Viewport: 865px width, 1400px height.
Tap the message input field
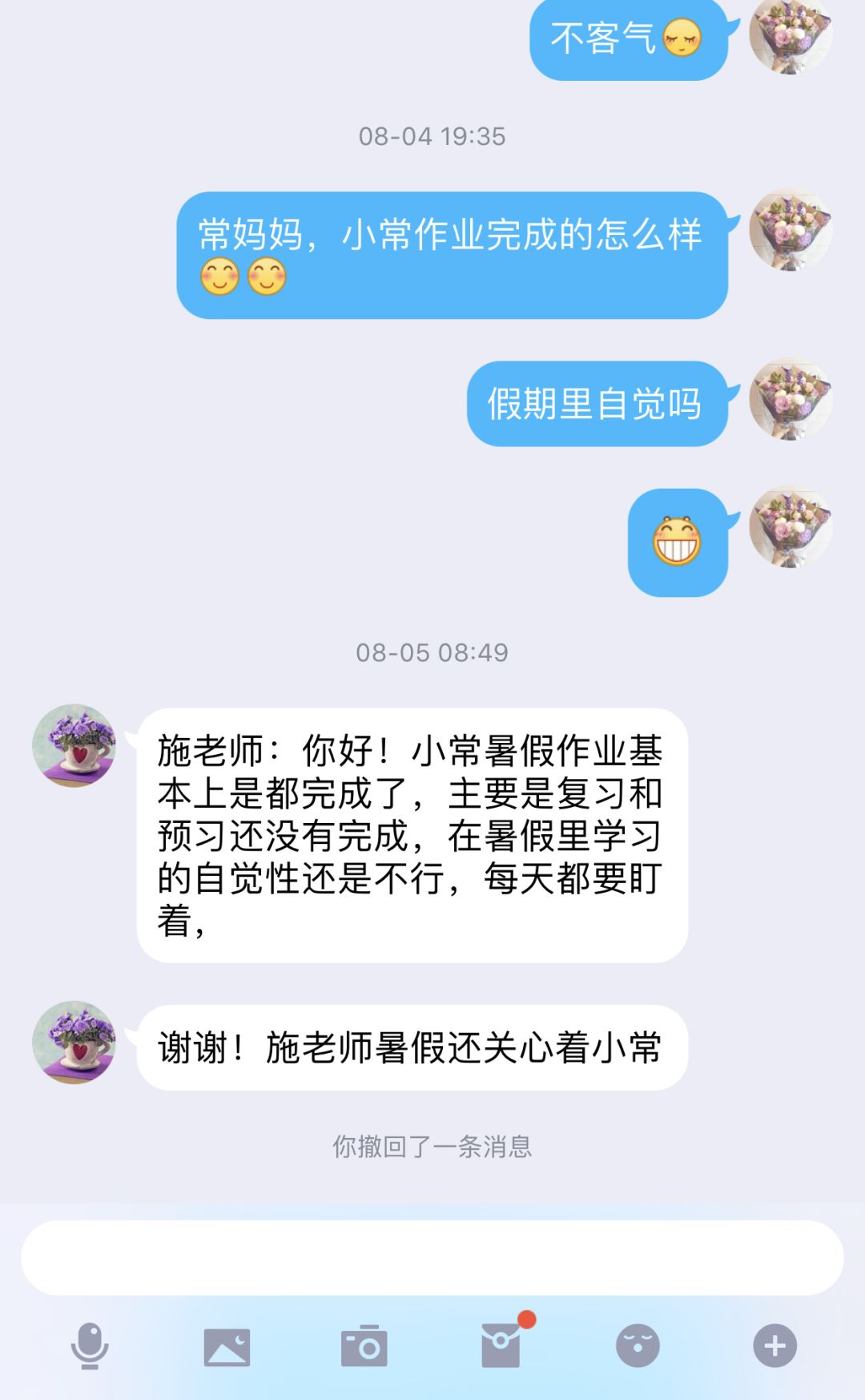432,1257
